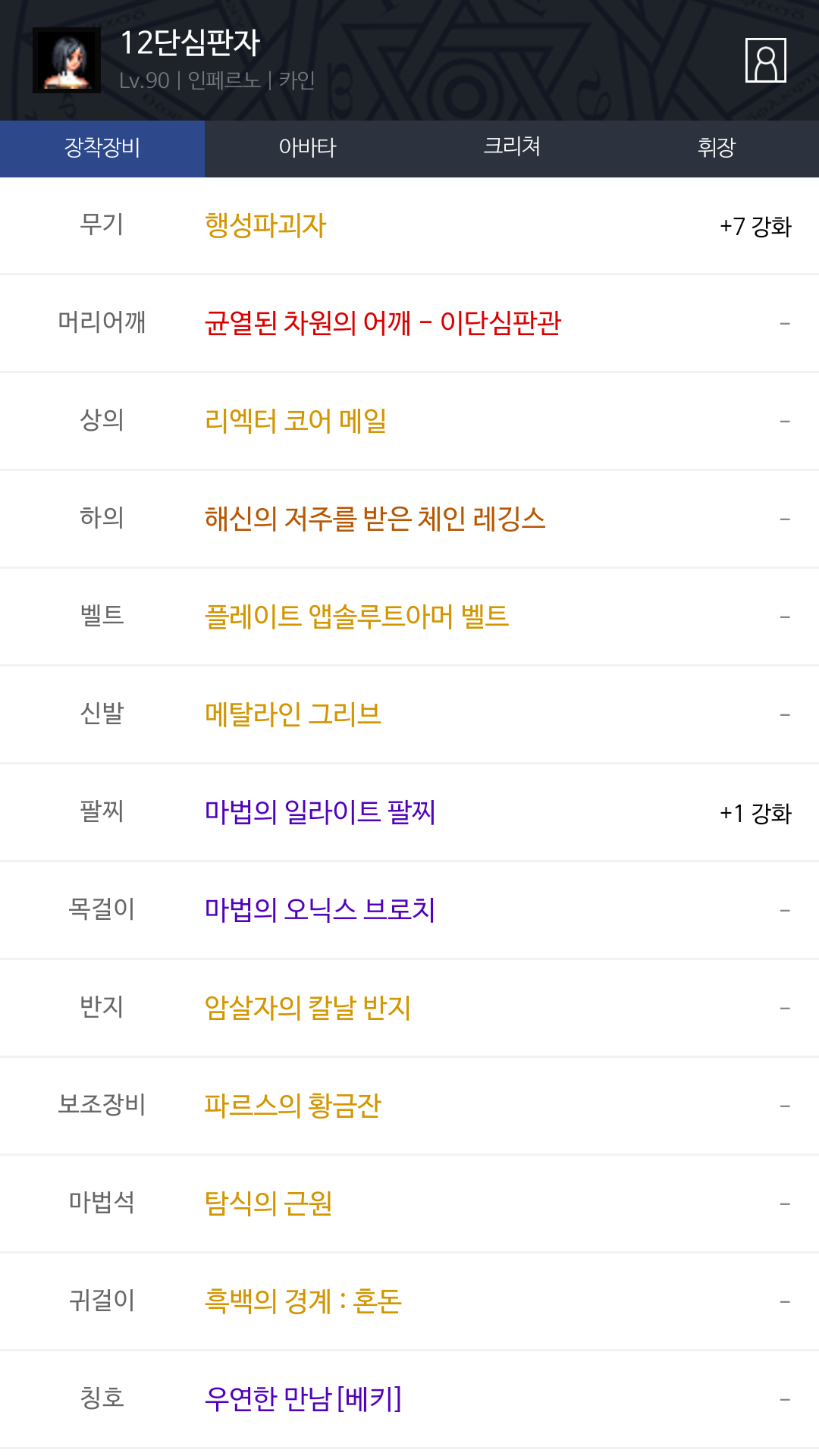View 균열된 차원의 어깨 shoulder item
The height and width of the screenshot is (1456, 819).
383,324
